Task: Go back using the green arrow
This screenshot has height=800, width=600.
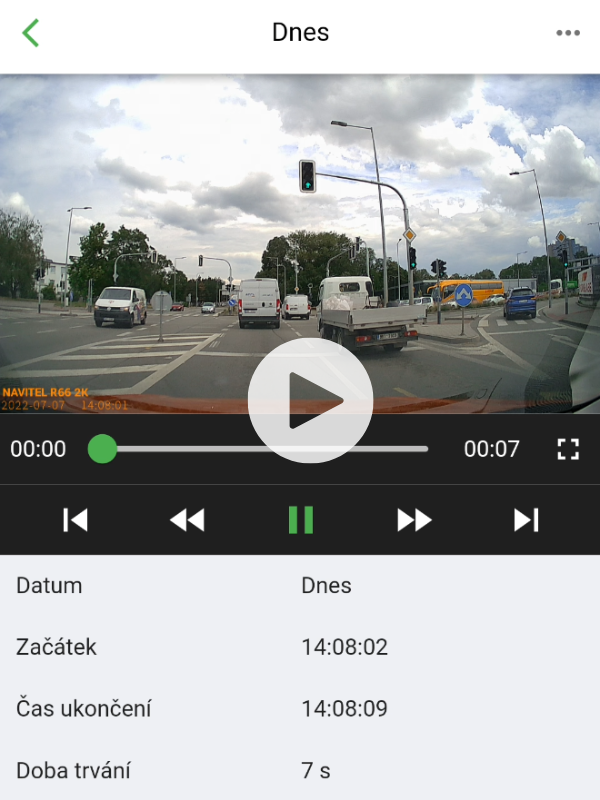Action: (31, 32)
